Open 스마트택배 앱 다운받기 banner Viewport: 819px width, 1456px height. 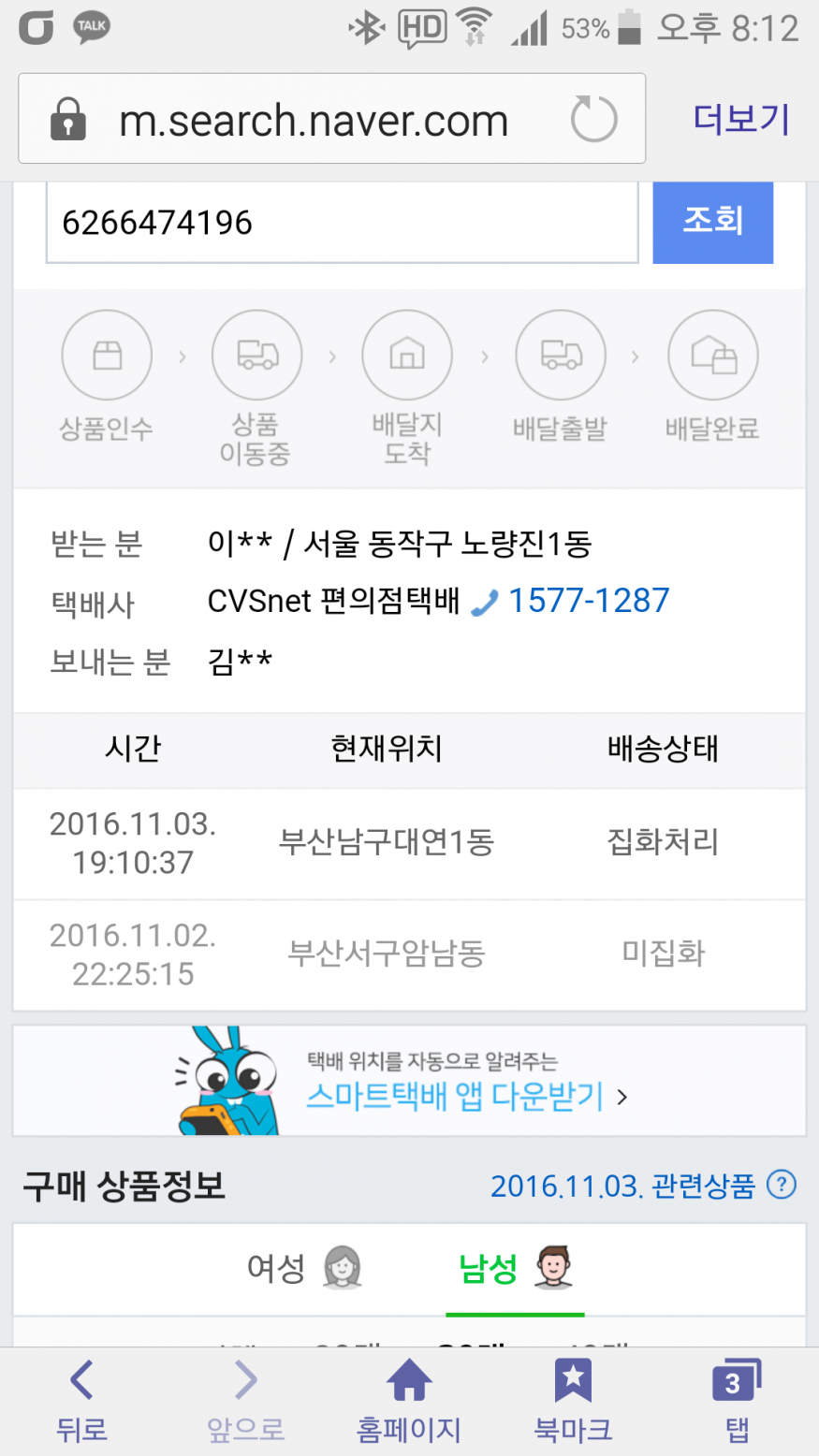pos(456,1095)
